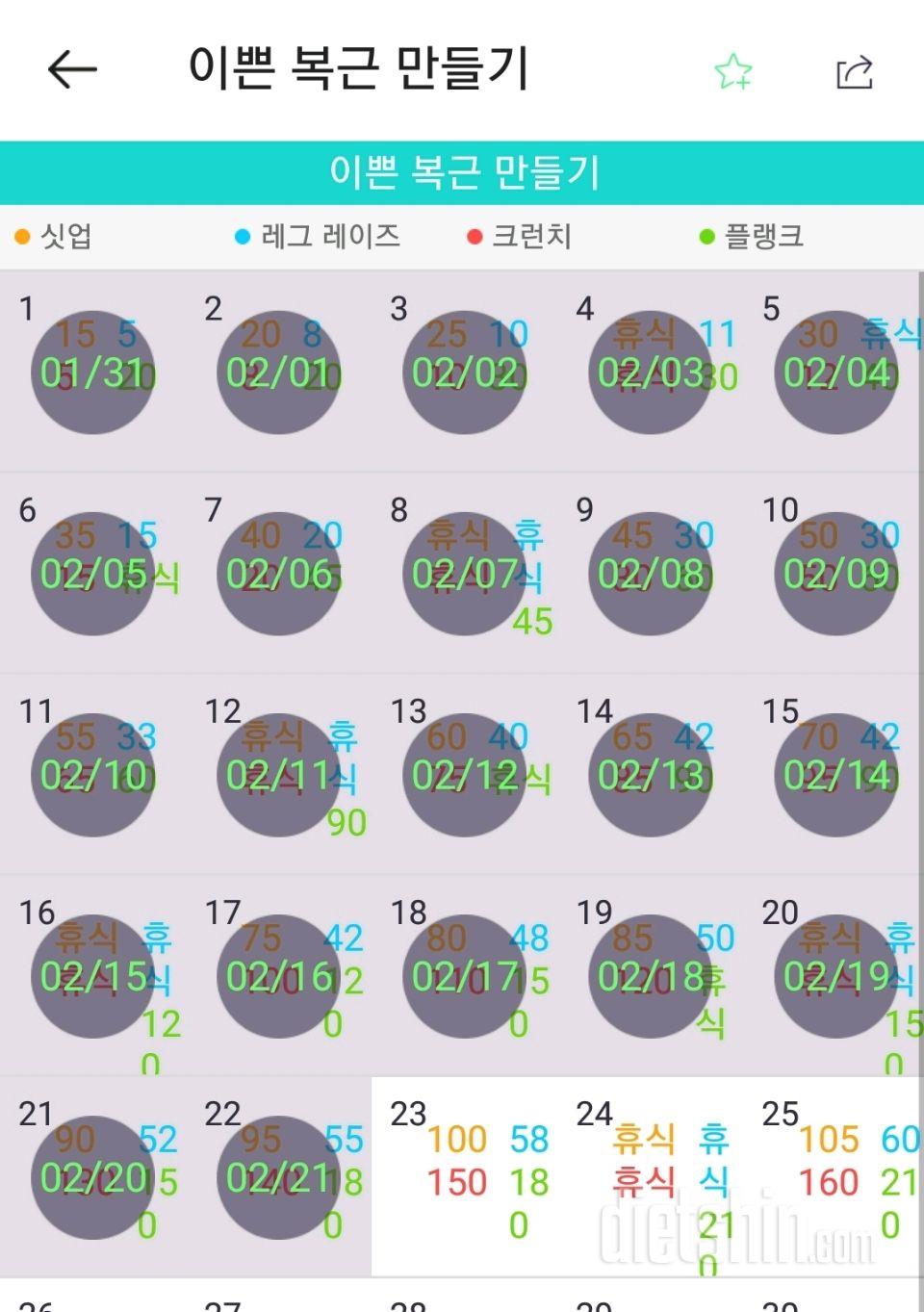The height and width of the screenshot is (1312, 924).
Task: Select day 15 stamped 02/14
Action: click(836, 775)
